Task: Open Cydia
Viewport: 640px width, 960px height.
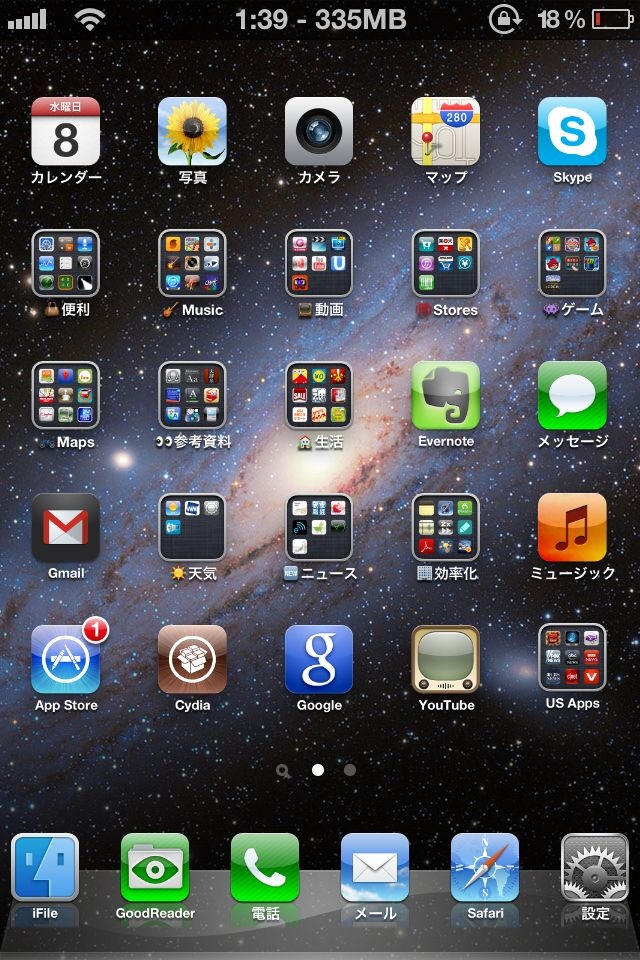Action: point(192,660)
